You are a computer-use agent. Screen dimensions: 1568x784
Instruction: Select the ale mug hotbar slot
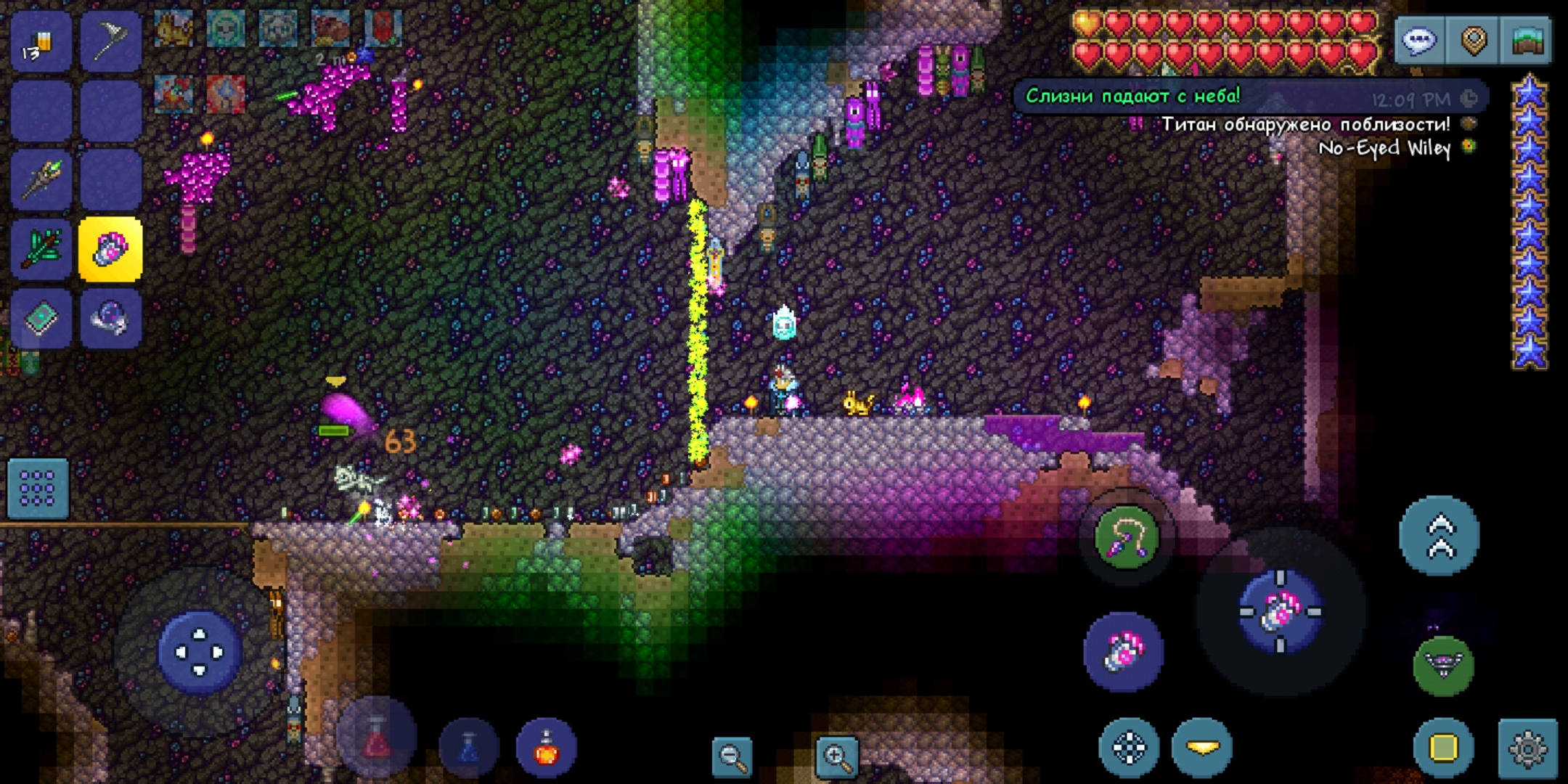click(41, 41)
